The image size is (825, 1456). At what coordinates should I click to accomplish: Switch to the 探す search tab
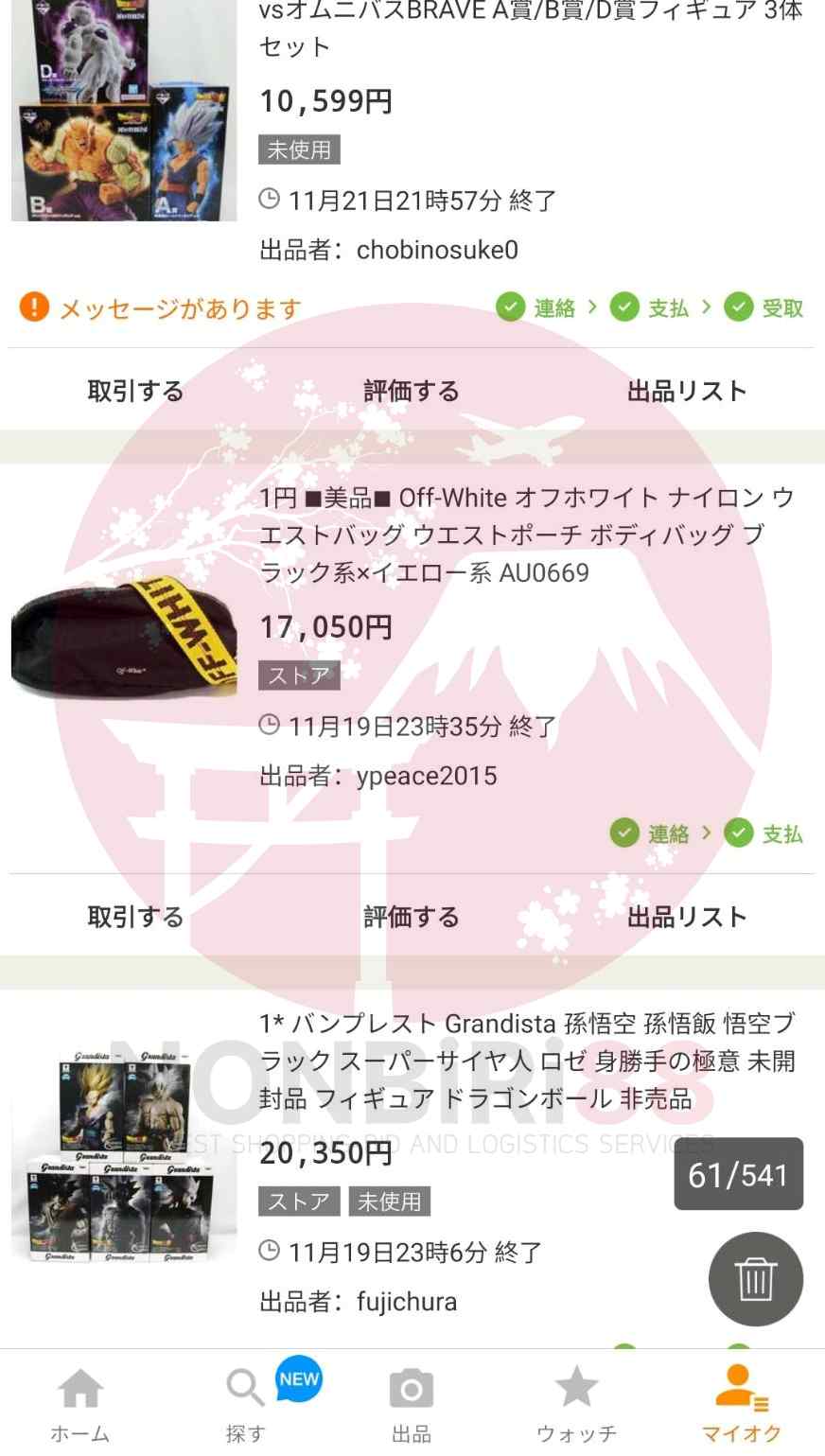pyautogui.click(x=247, y=1406)
